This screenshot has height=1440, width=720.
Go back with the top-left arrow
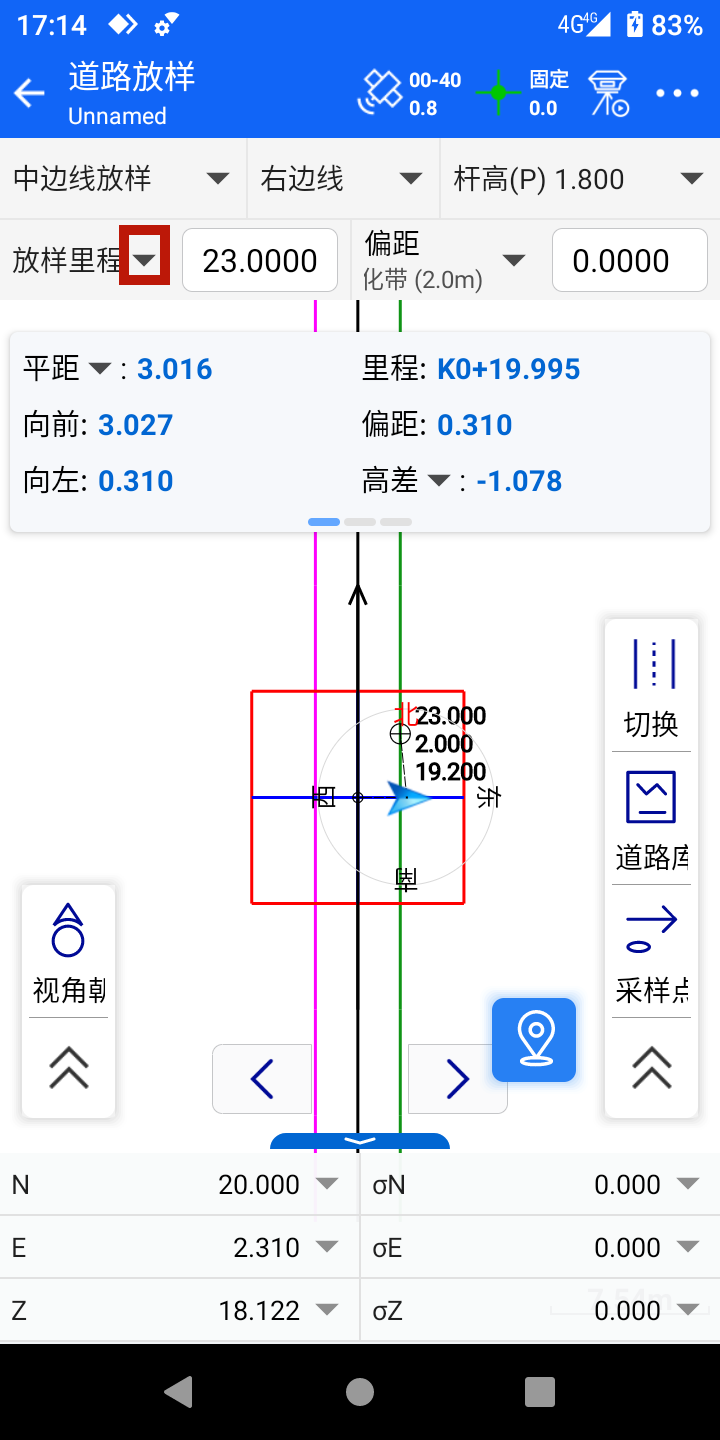pos(29,94)
